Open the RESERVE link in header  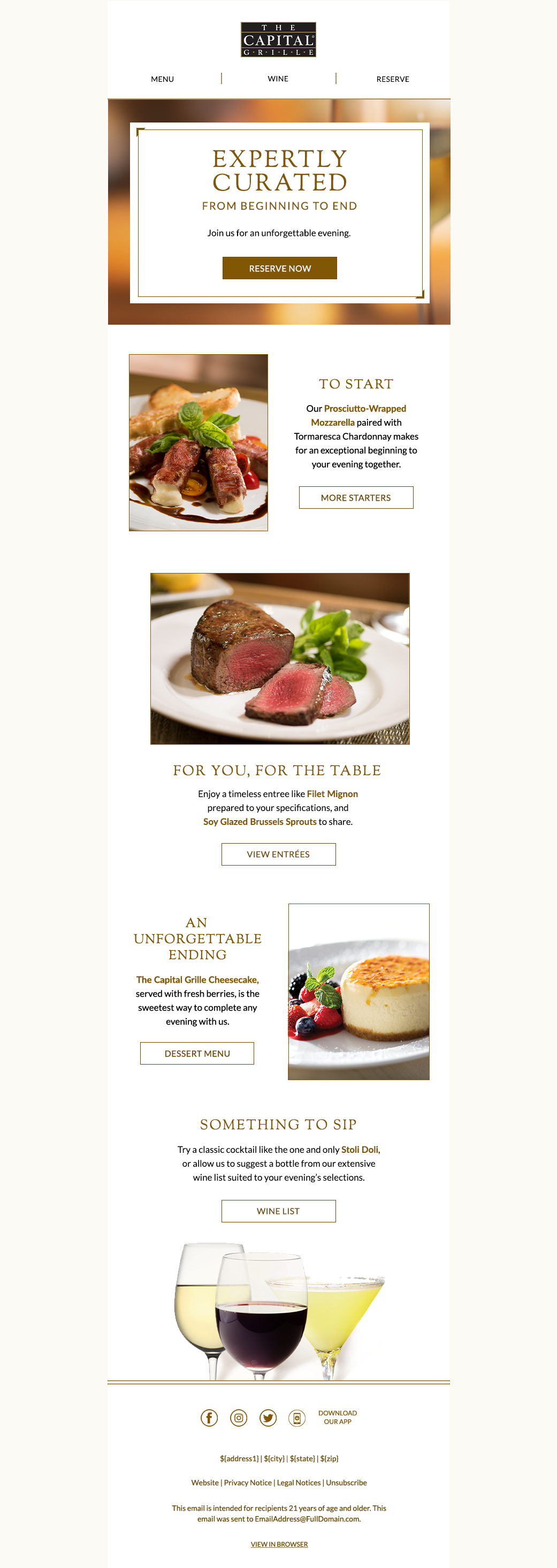point(392,79)
